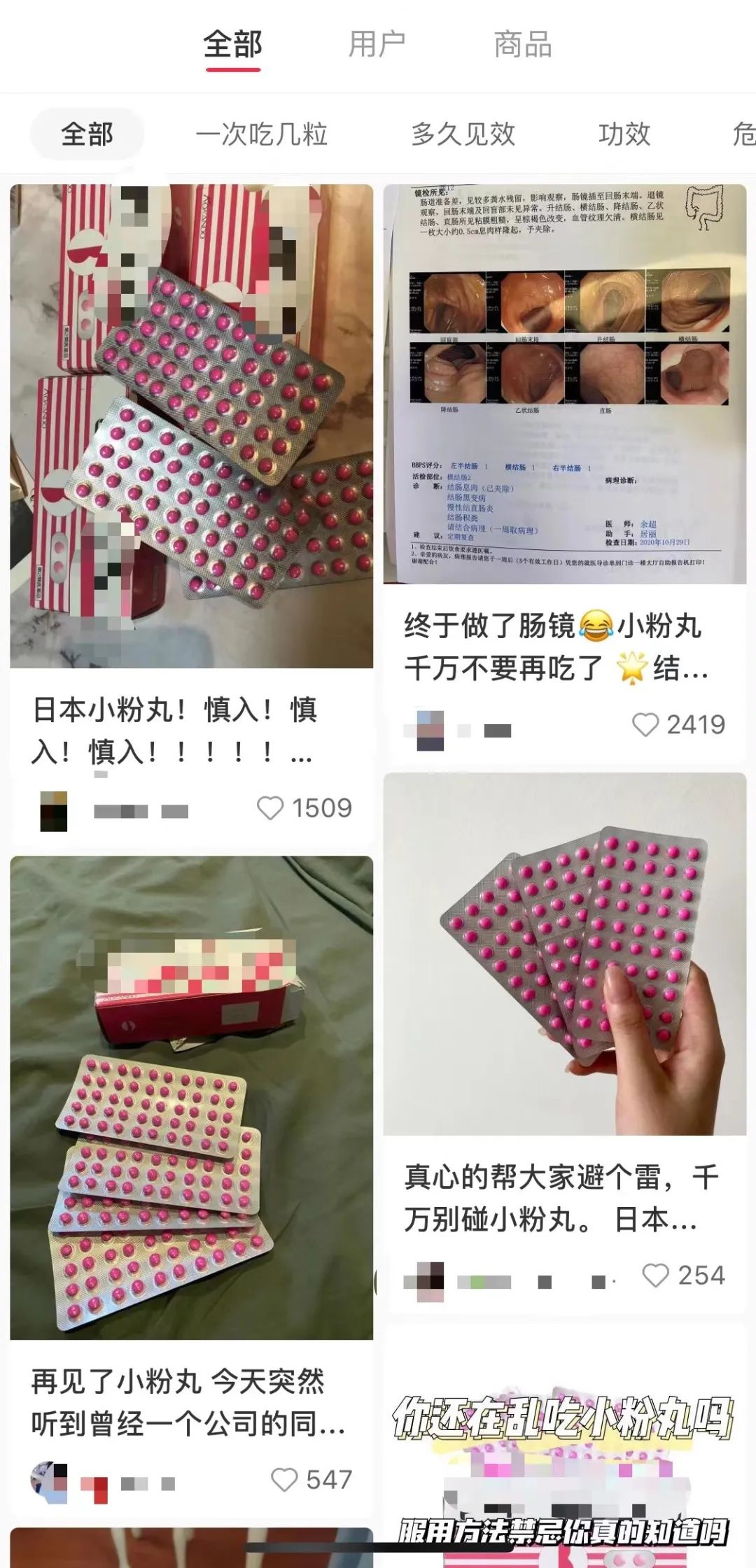
Task: Filter by 一次吃几粒 chip
Action: (x=261, y=134)
